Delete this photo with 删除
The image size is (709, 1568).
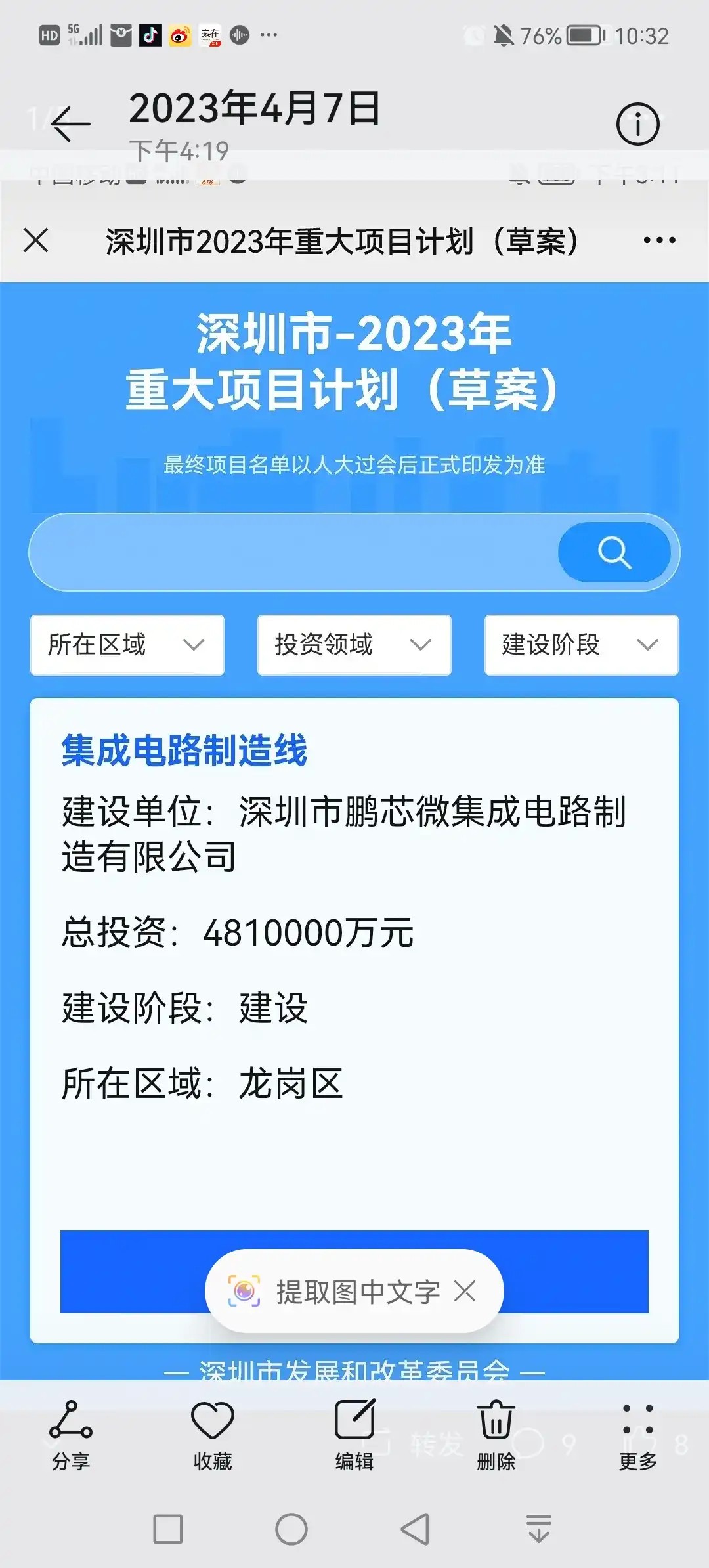(496, 1435)
